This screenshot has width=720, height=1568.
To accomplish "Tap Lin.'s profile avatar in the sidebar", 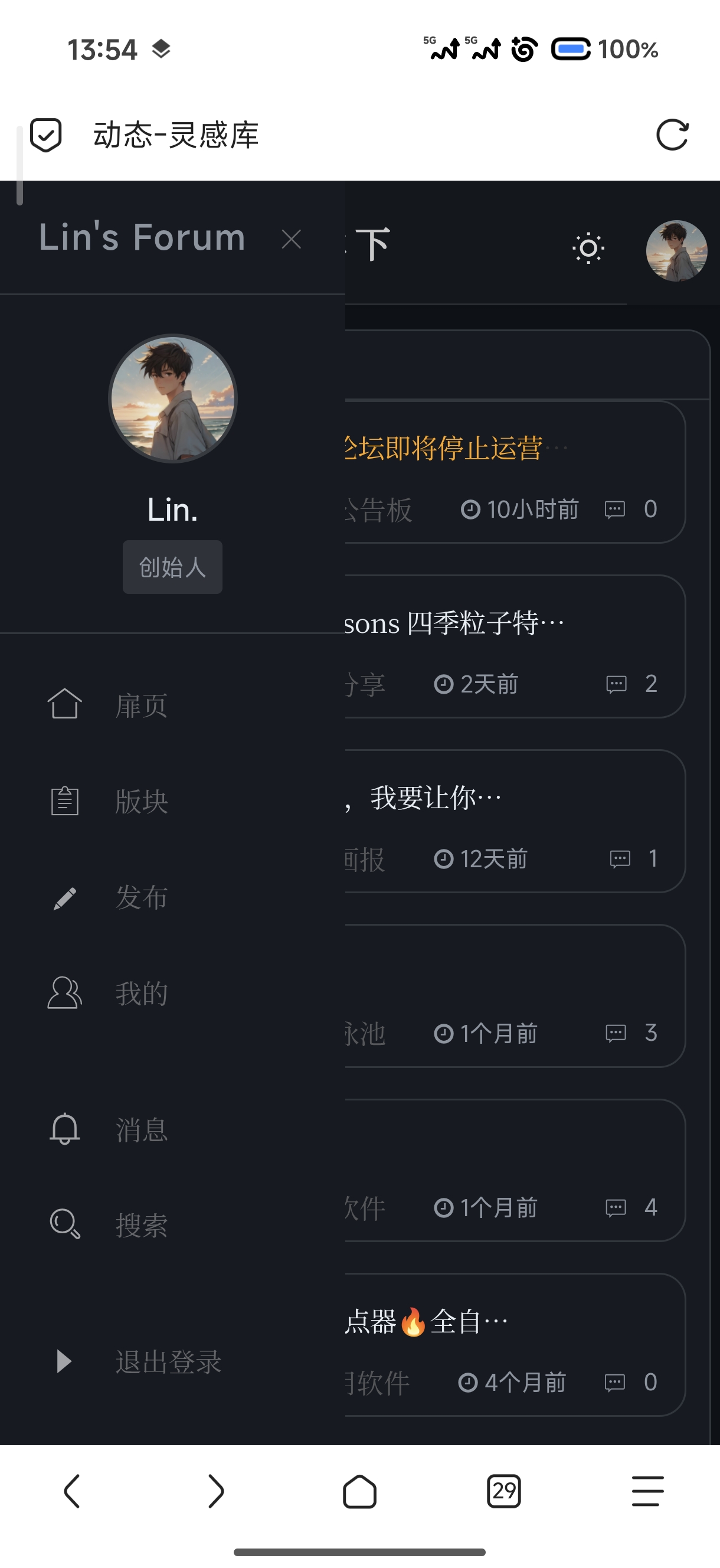I will (x=172, y=397).
